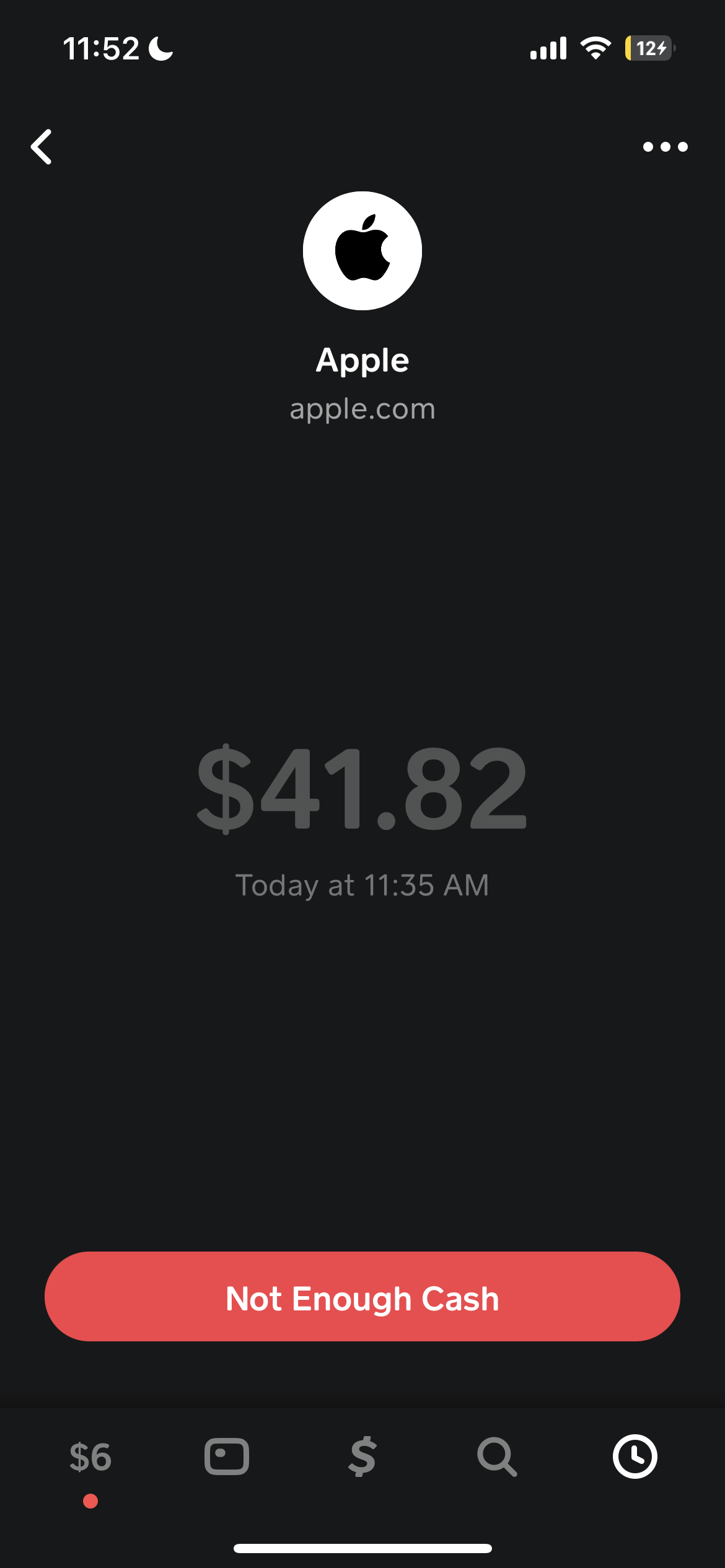This screenshot has height=1568, width=725.
Task: Switch to the dollar-sign payment tab
Action: [362, 1456]
